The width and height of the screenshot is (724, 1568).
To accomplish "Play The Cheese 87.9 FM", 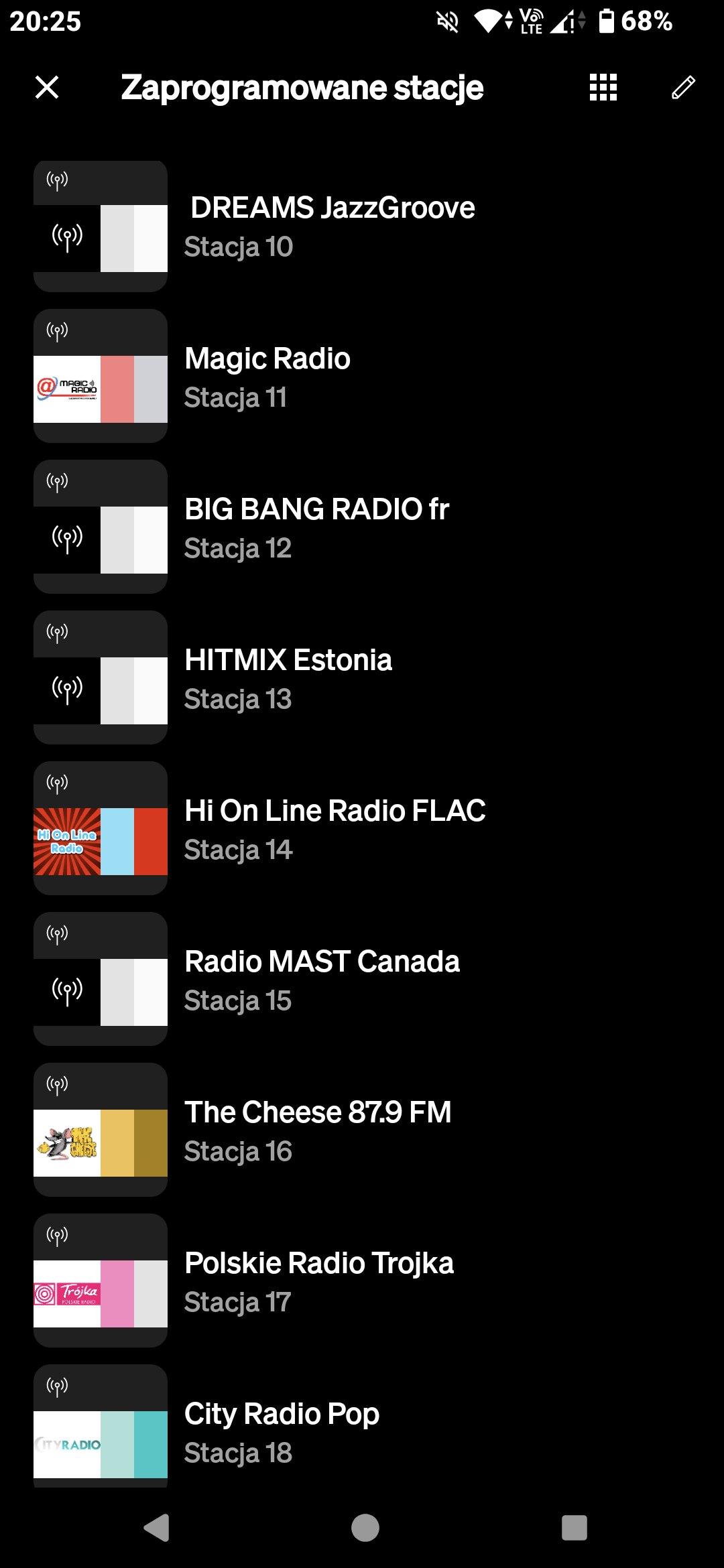I will point(318,1130).
